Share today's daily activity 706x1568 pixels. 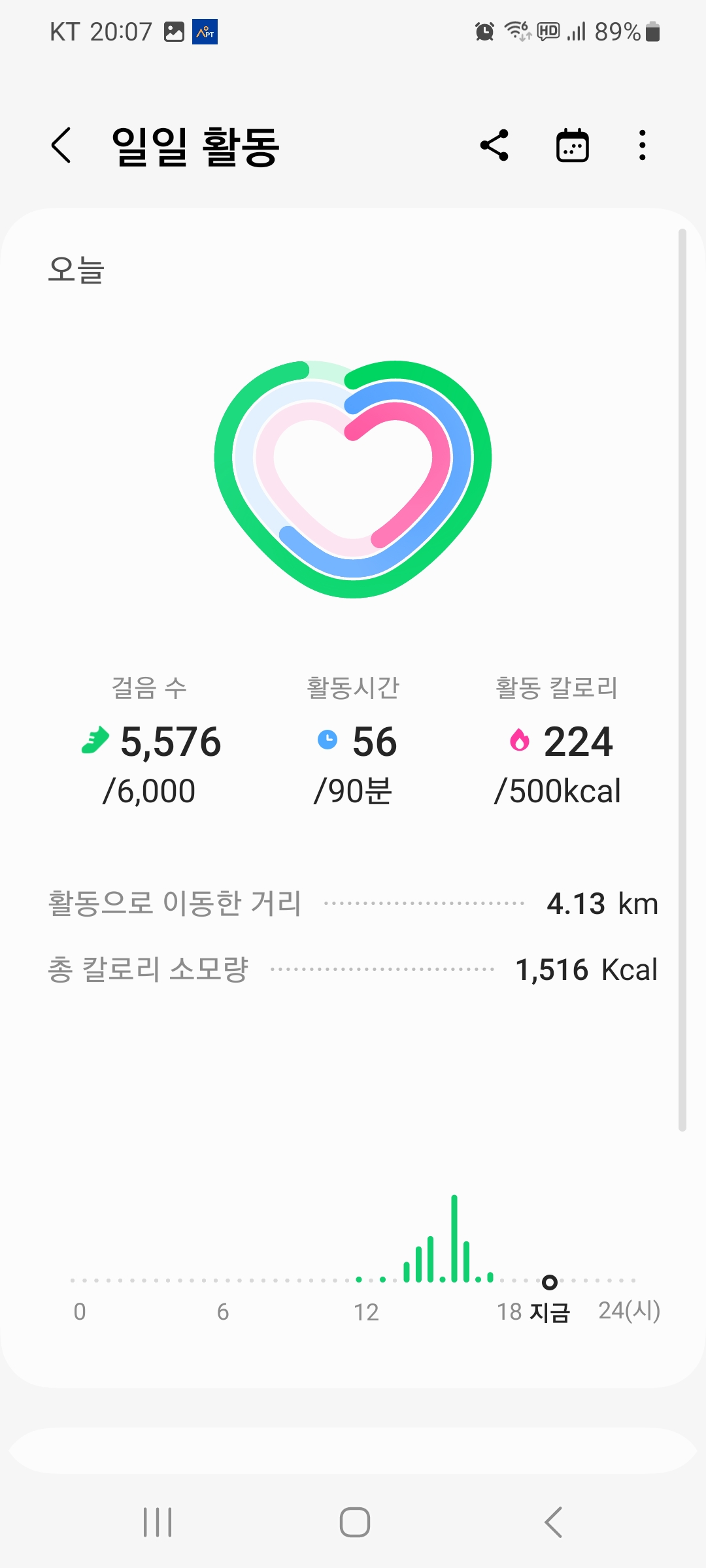coord(494,145)
